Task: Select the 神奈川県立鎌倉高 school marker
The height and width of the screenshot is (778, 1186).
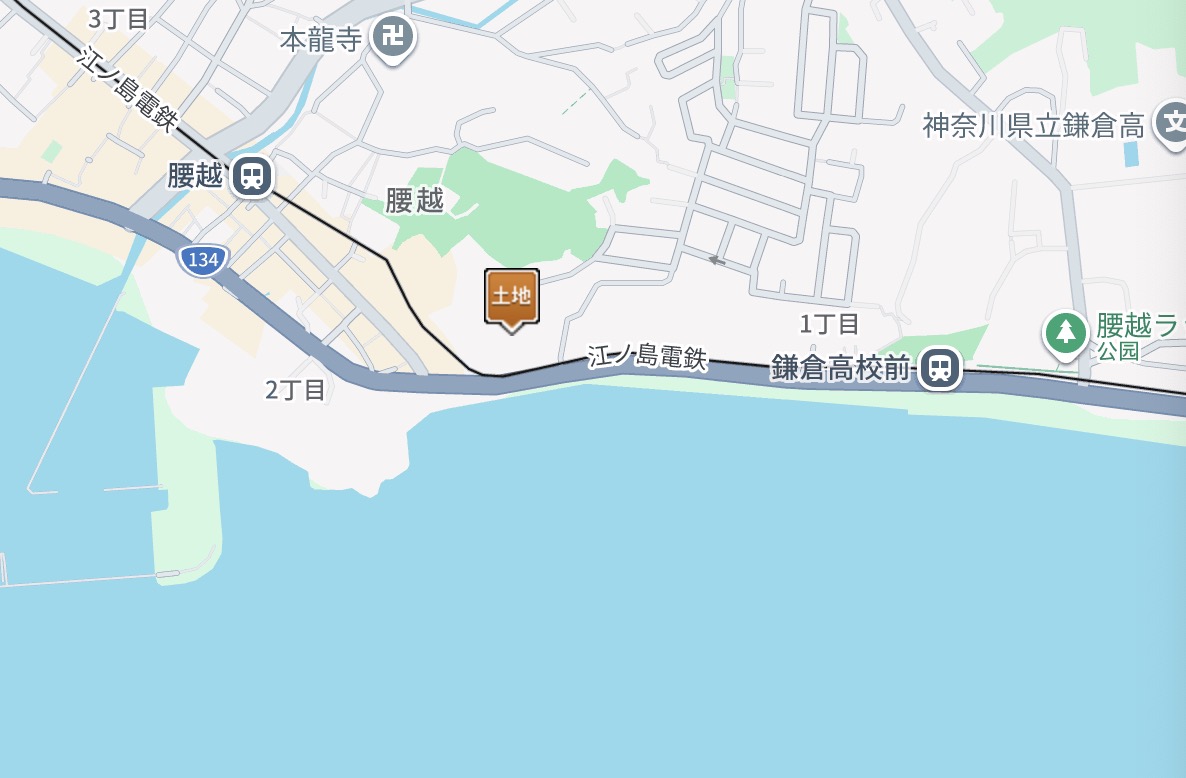Action: 1170,124
